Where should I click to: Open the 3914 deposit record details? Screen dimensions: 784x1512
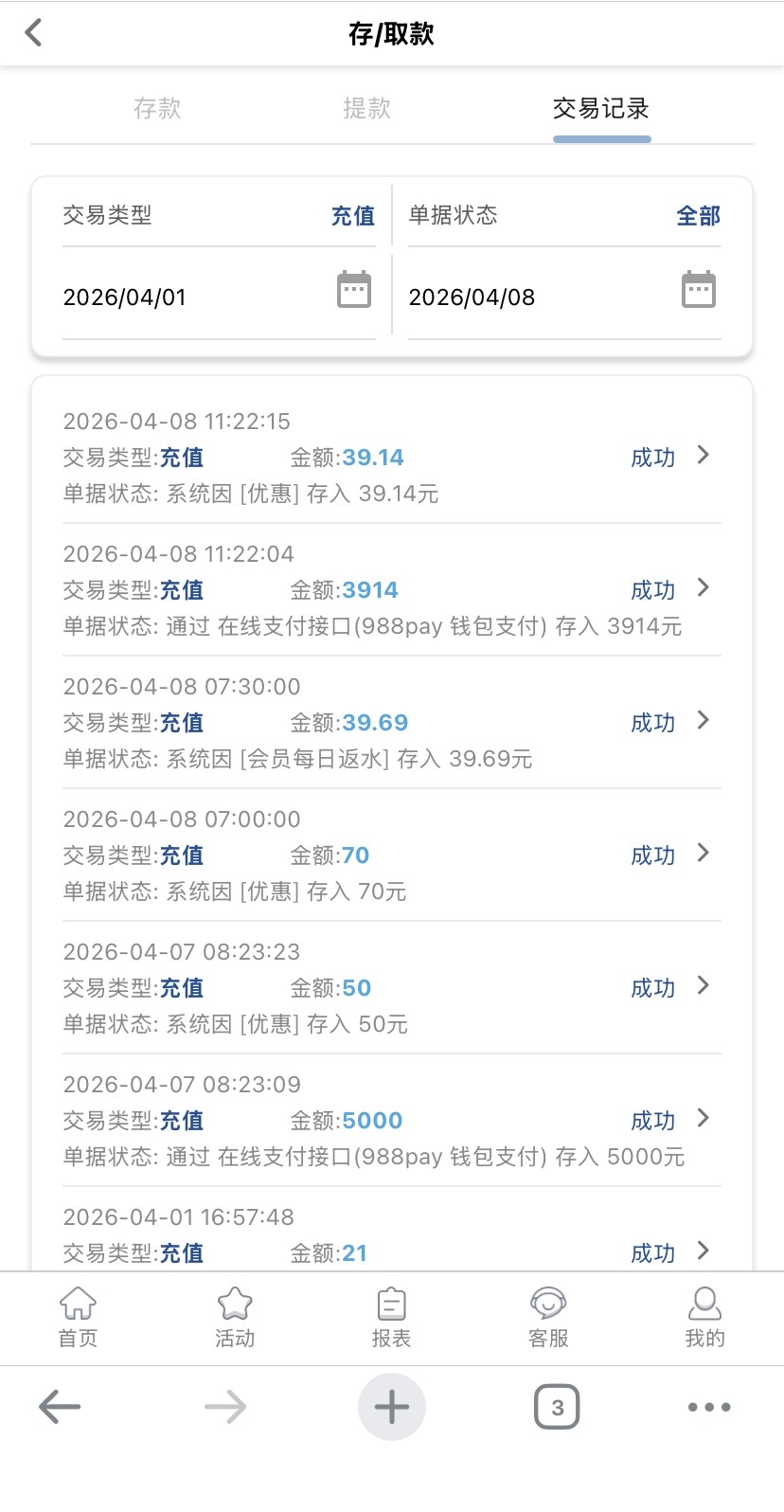tap(703, 588)
